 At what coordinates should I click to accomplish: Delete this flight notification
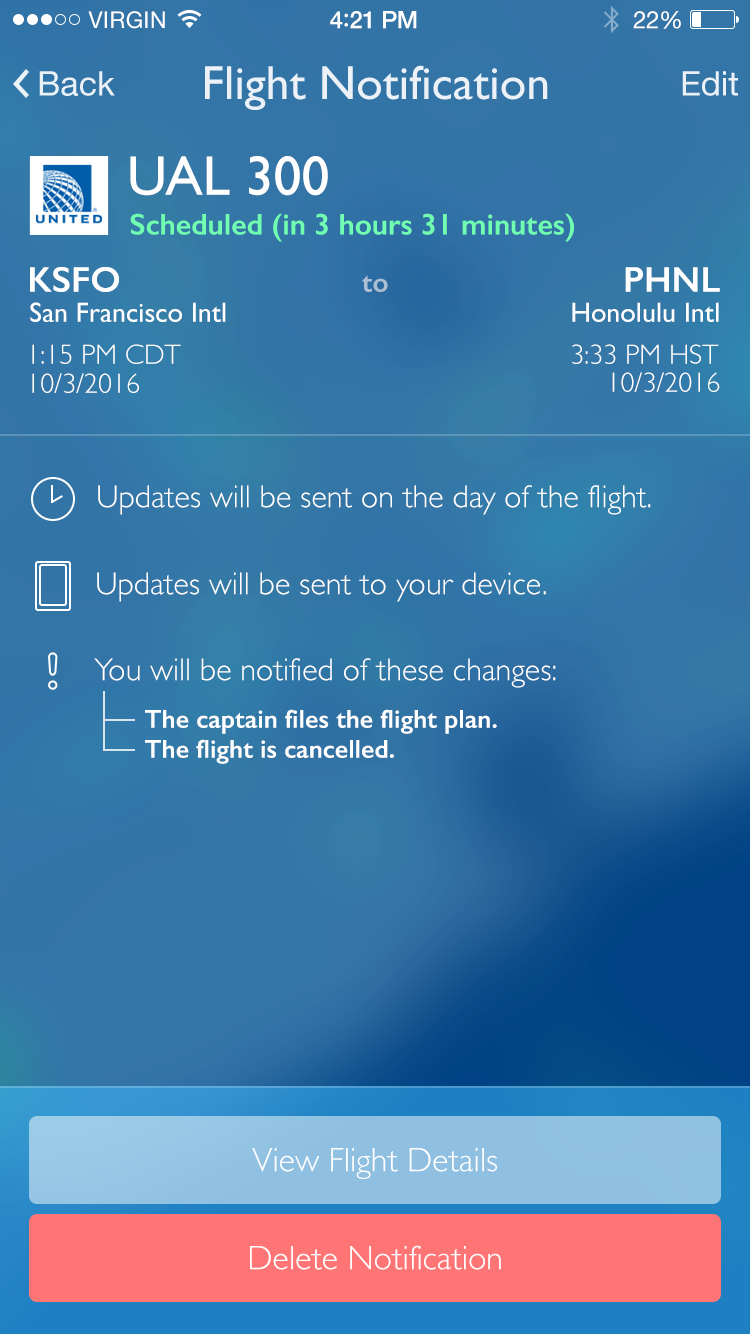375,1258
